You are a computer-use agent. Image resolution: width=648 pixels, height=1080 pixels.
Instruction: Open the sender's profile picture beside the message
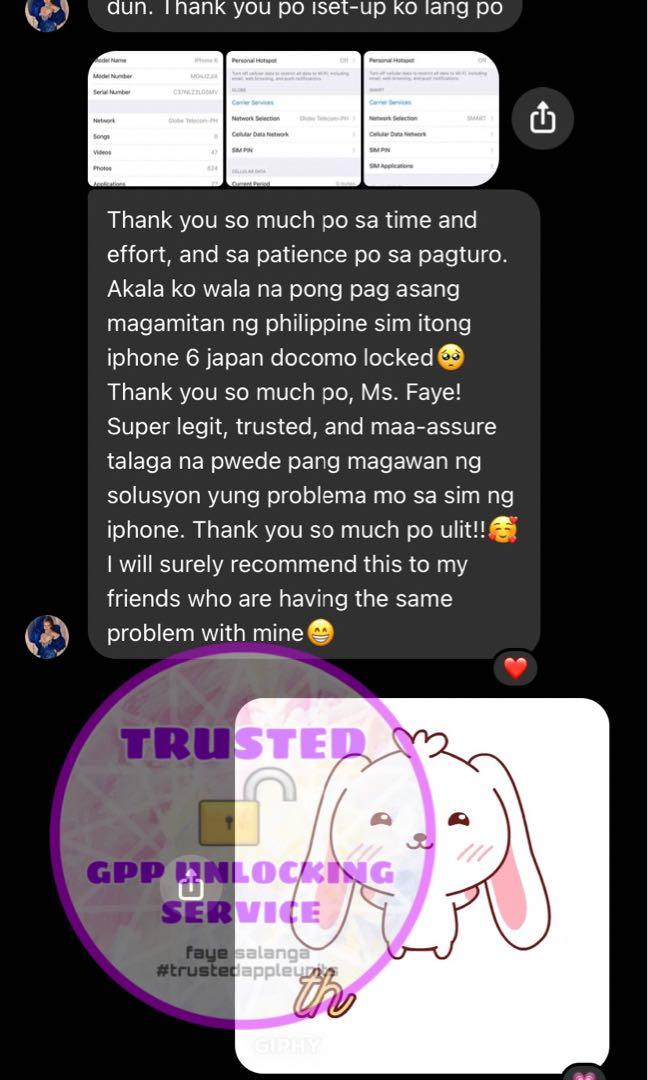47,637
